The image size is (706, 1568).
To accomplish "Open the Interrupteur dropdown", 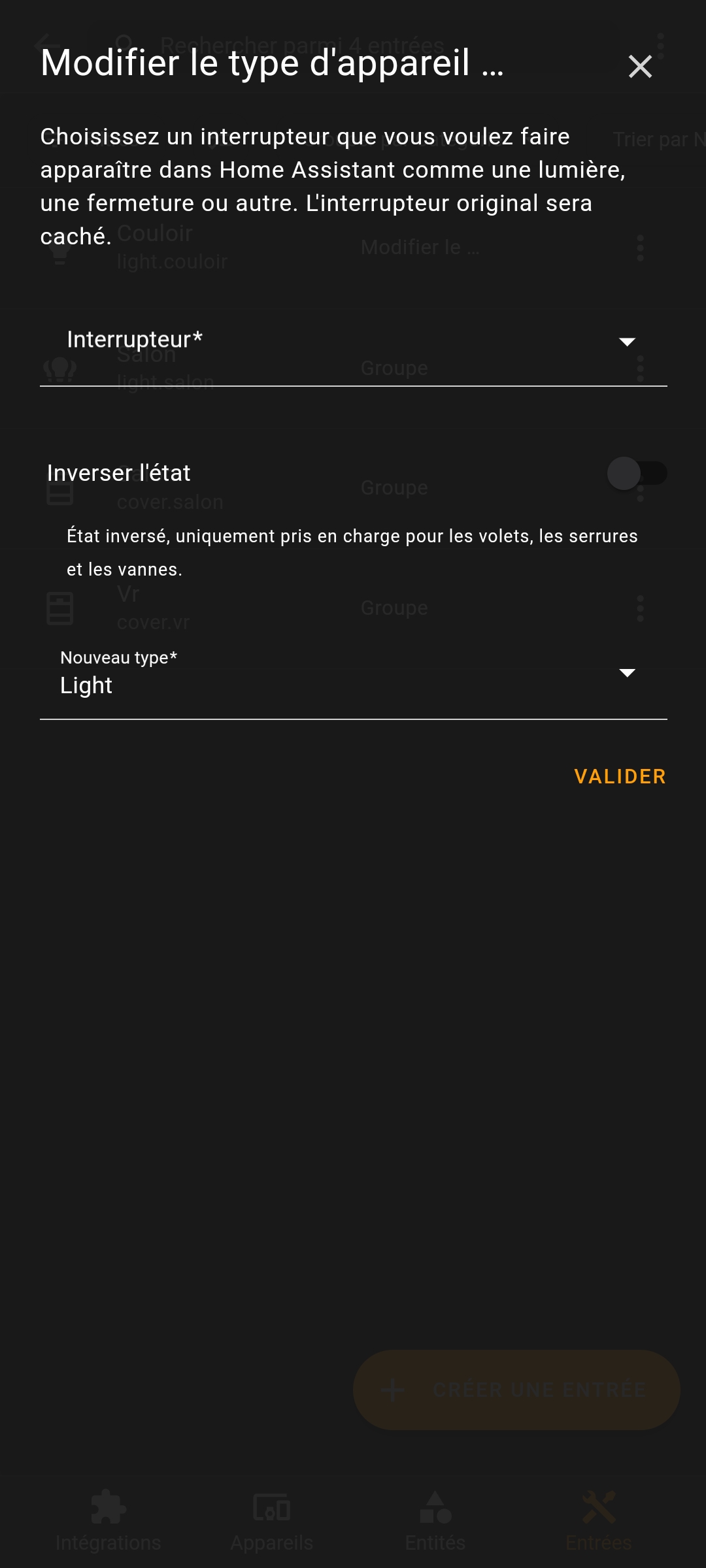I will point(353,342).
